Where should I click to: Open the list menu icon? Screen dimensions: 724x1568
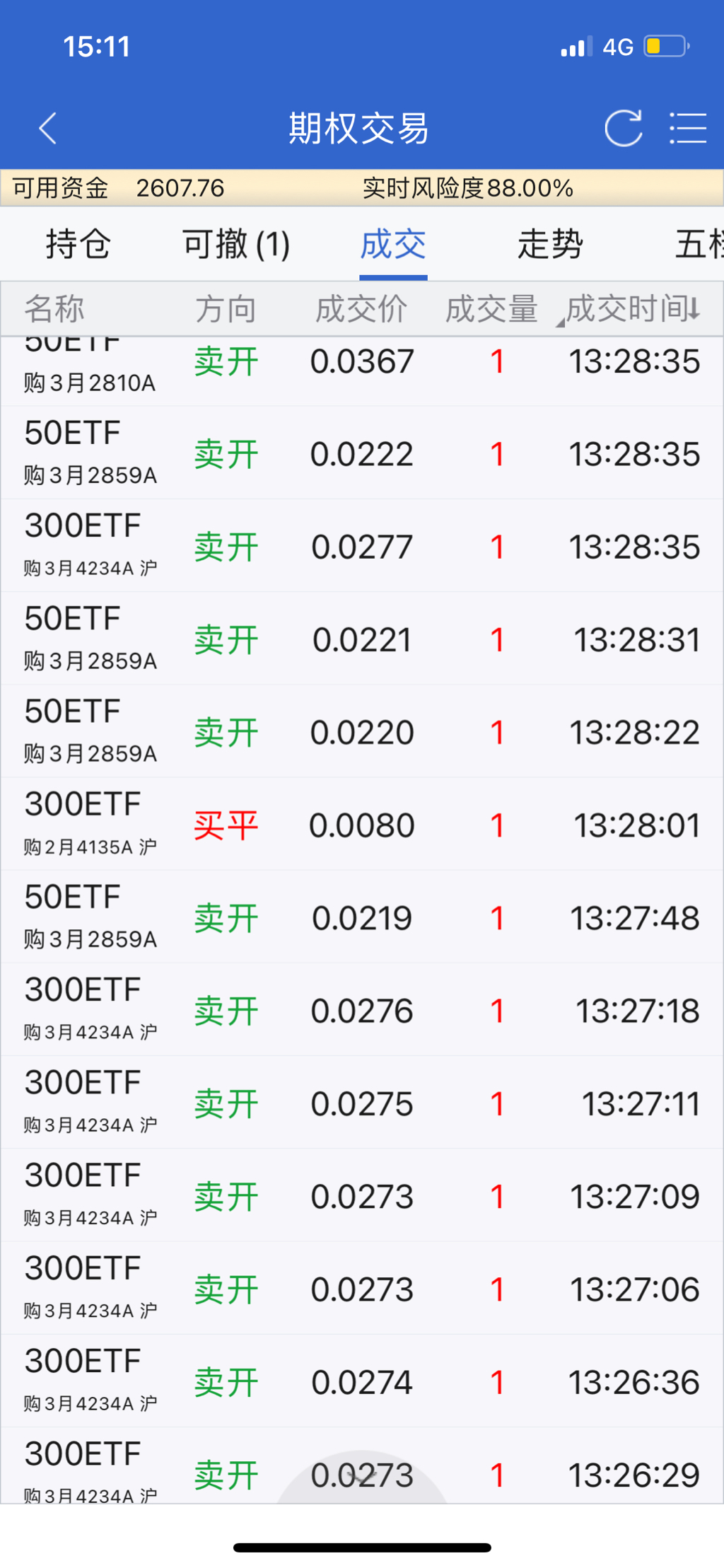pyautogui.click(x=687, y=129)
